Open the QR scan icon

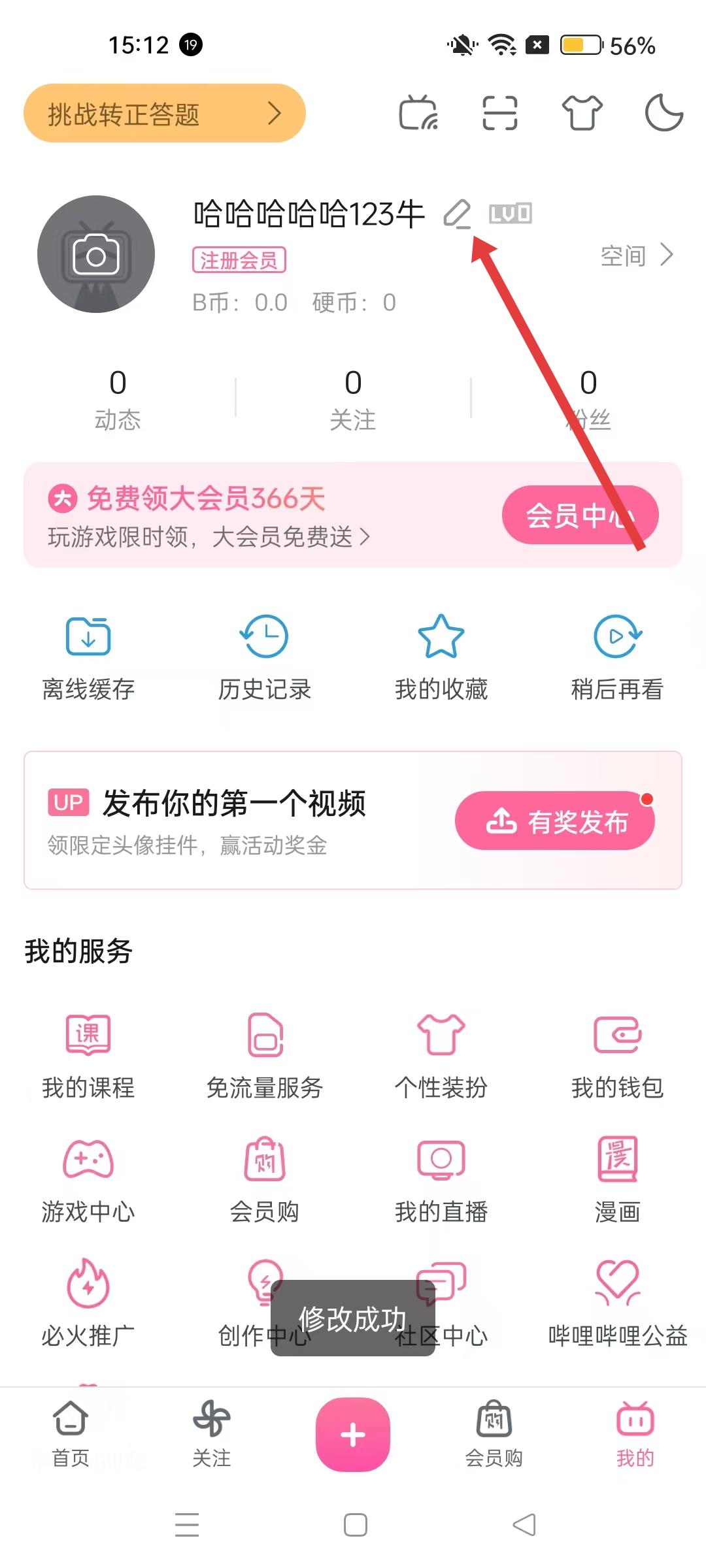500,113
